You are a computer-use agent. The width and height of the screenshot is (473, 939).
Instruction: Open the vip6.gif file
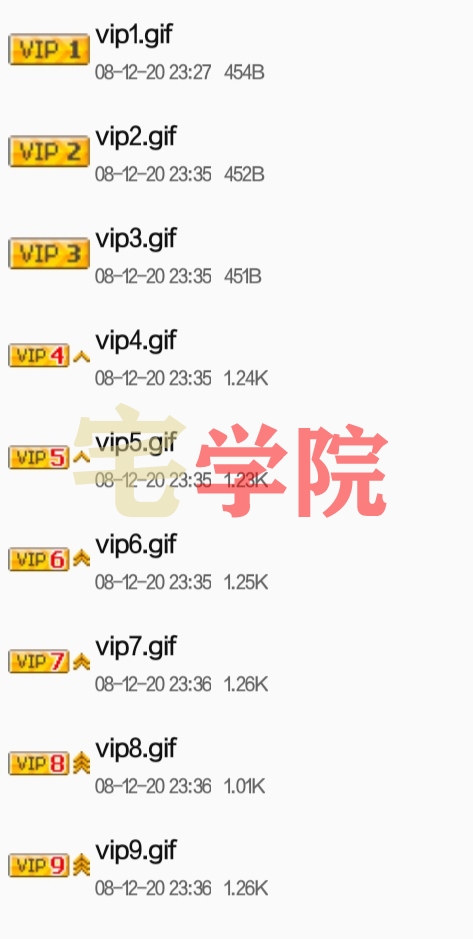[x=236, y=560]
